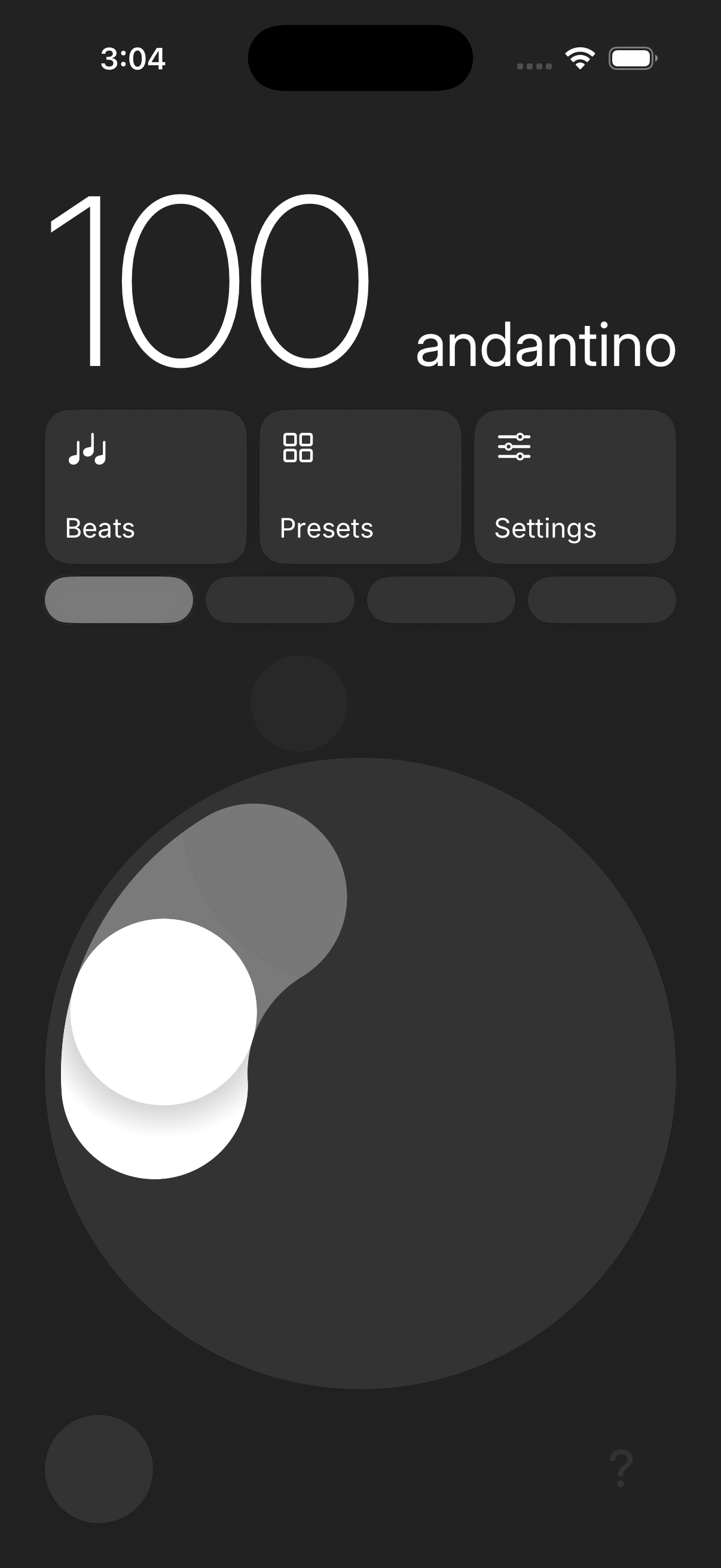Open Settings using the sliders icon

(x=514, y=446)
